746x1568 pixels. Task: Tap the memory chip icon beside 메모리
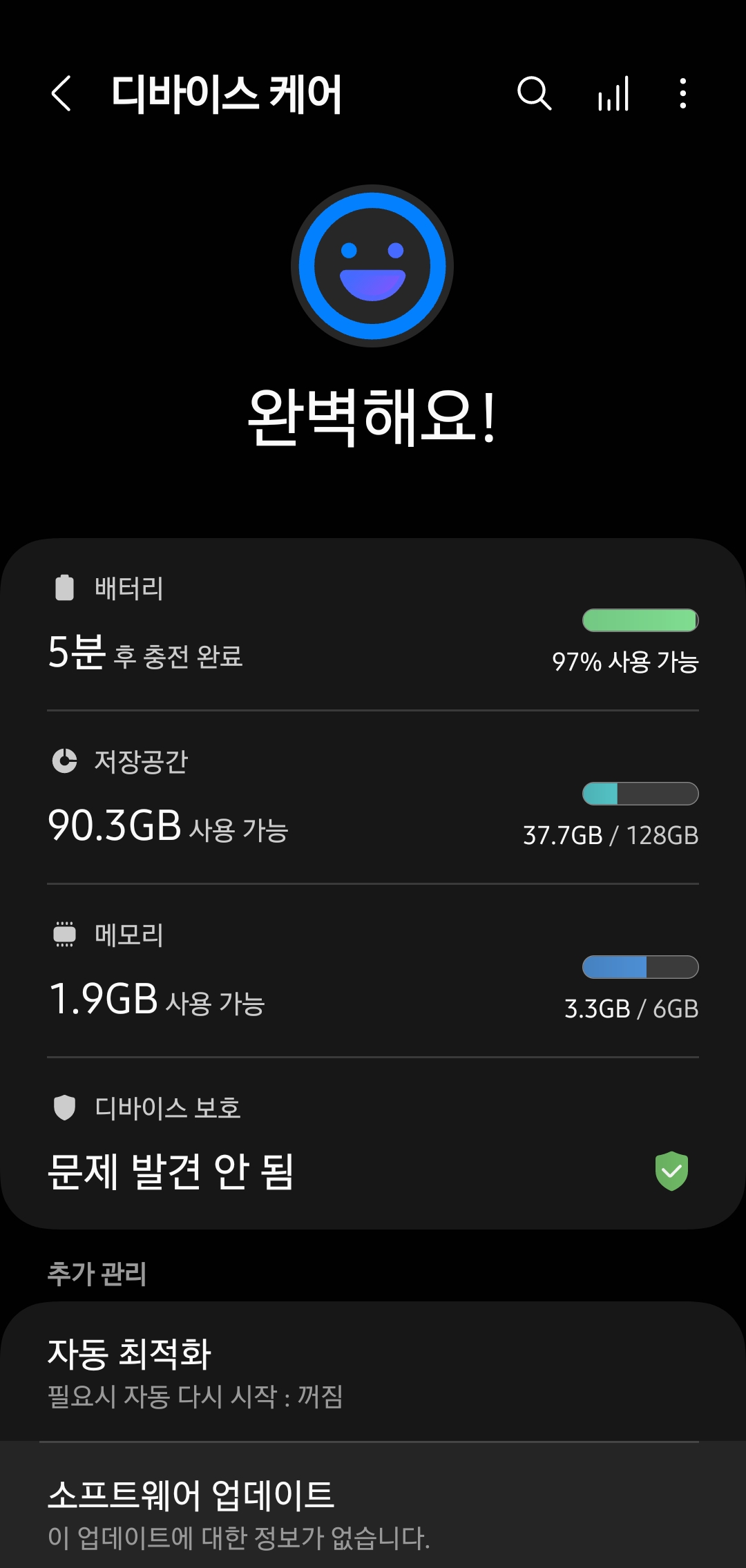(64, 935)
